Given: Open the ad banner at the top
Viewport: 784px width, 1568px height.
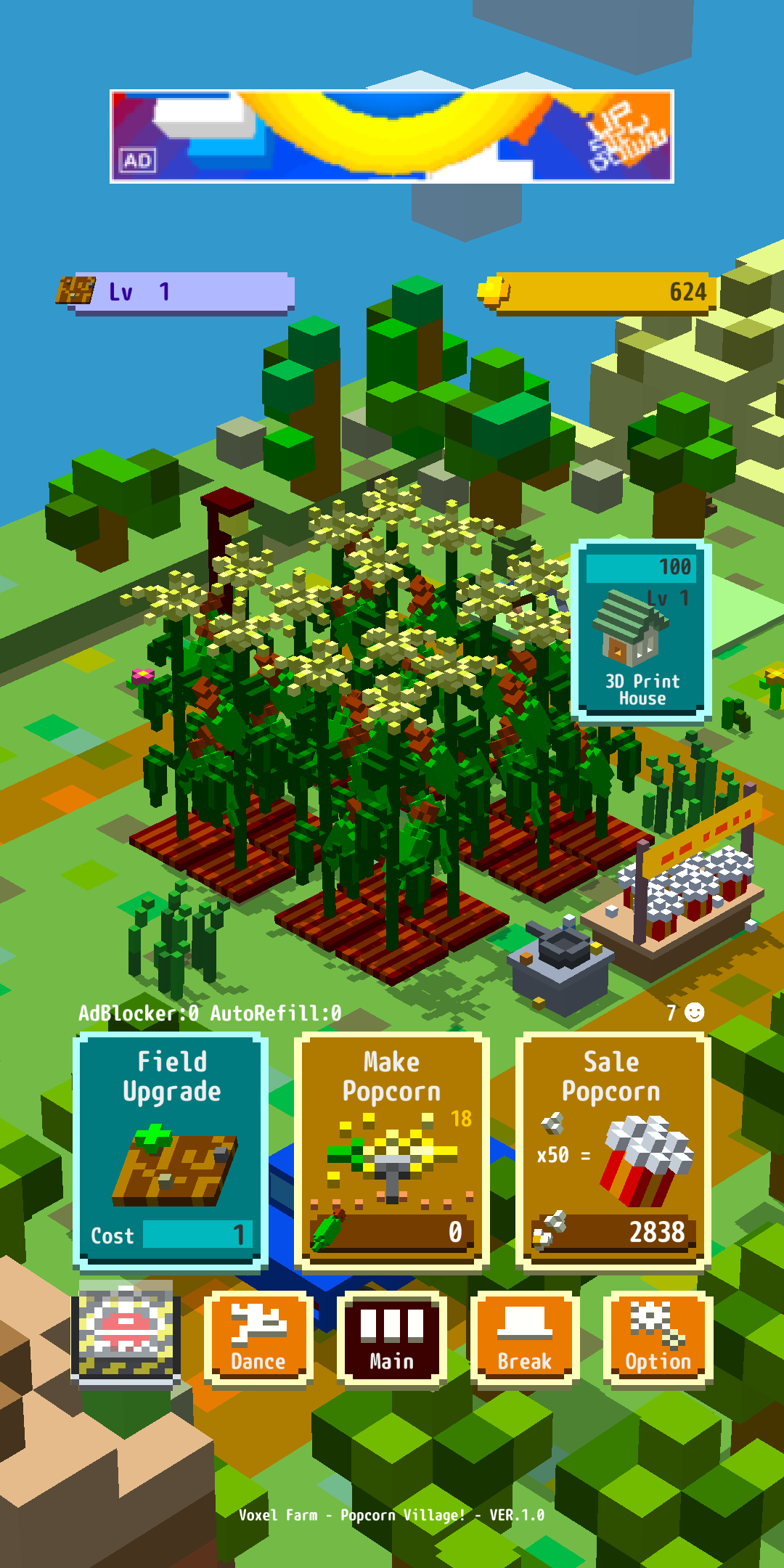Looking at the screenshot, I should [392, 136].
